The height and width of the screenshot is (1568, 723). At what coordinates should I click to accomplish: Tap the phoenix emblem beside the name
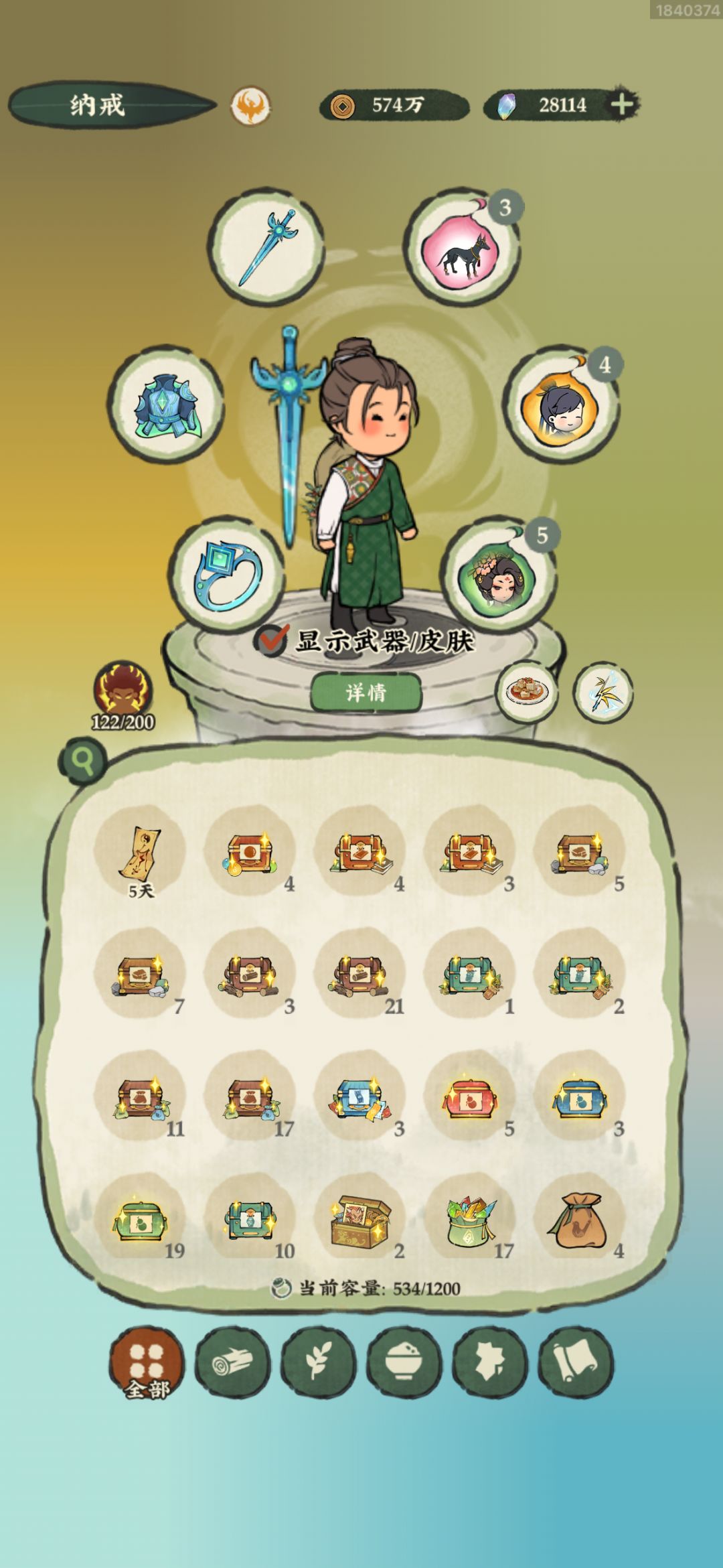coord(250,106)
